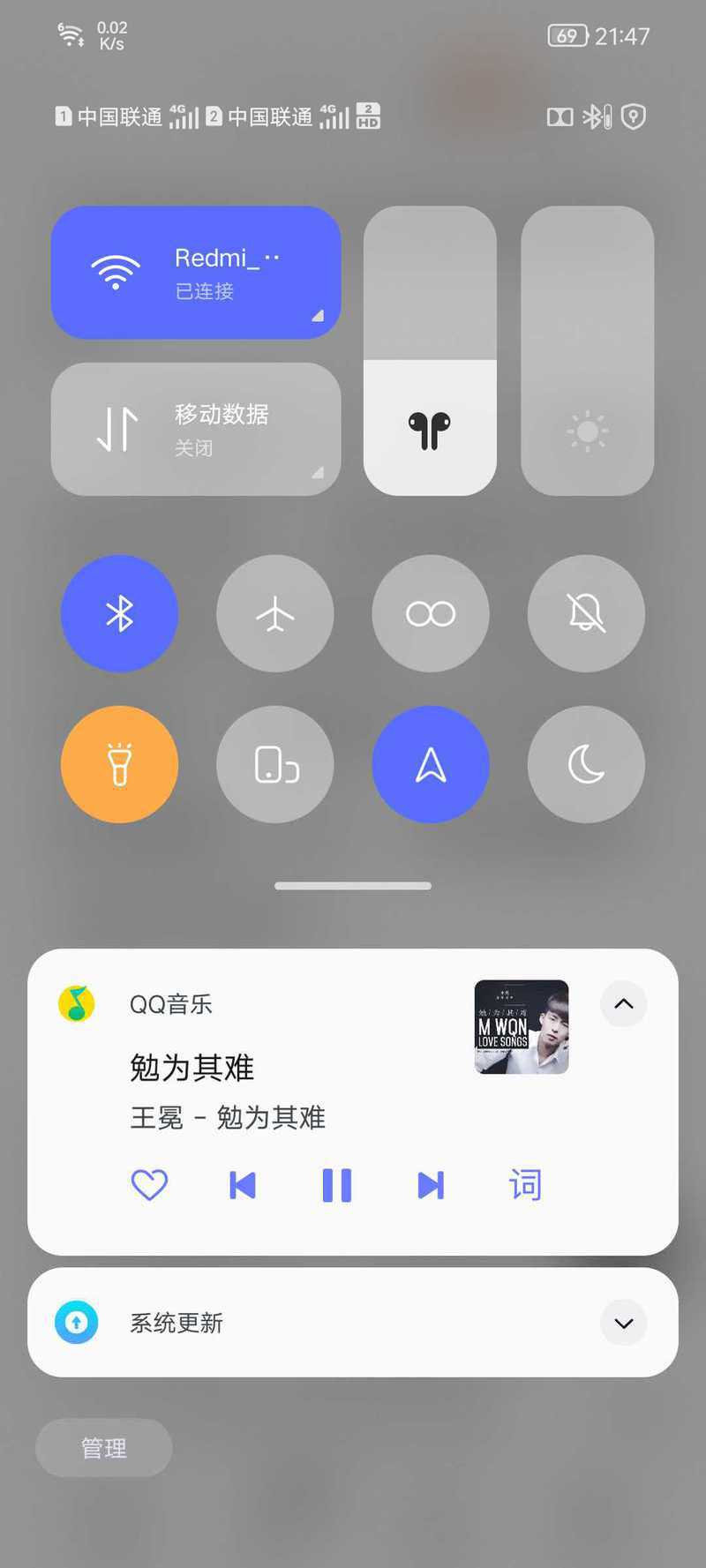Pause the QQ音乐 playback

click(x=337, y=1185)
